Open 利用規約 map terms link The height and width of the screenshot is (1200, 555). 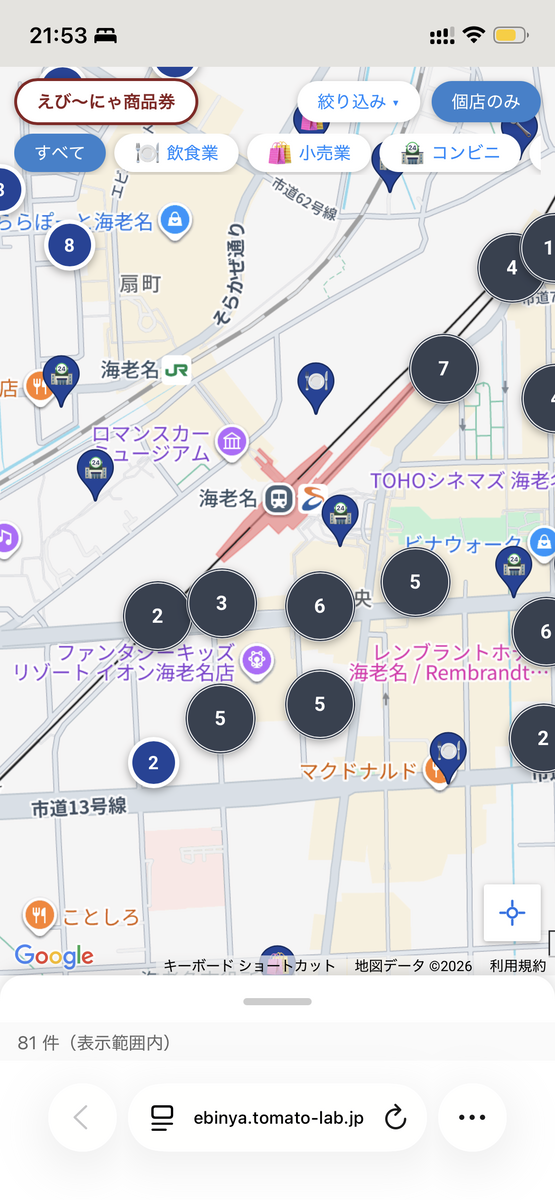click(518, 966)
